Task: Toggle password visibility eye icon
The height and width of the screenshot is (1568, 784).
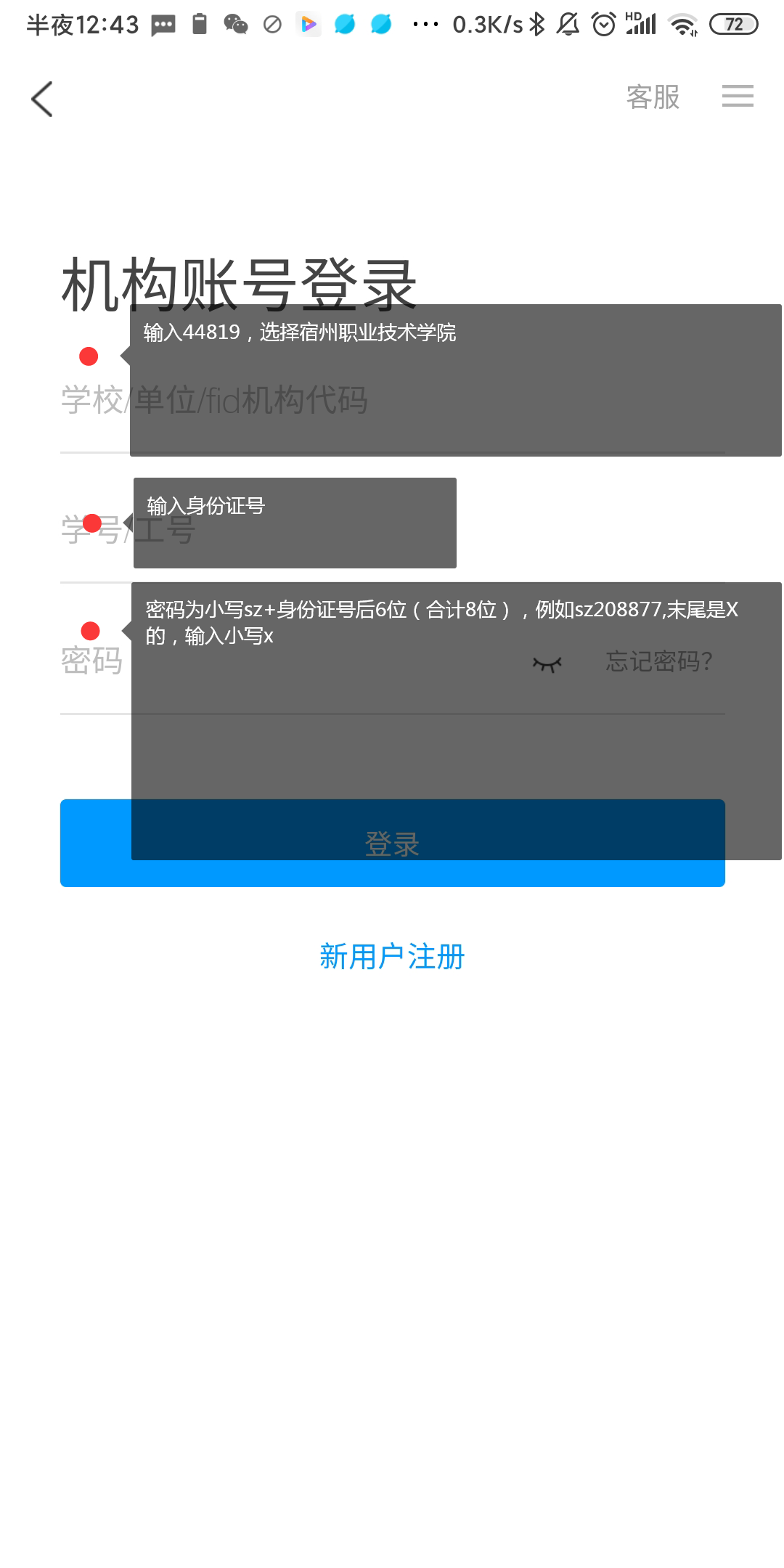Action: [x=547, y=663]
